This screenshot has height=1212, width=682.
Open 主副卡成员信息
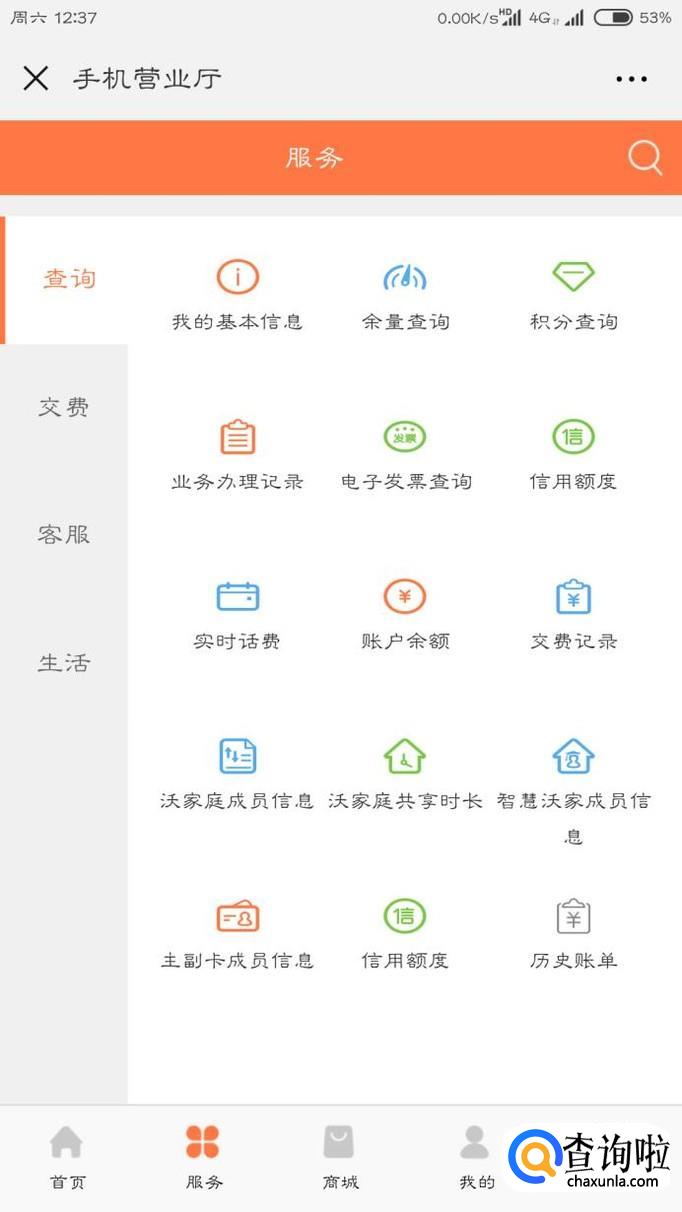(238, 934)
